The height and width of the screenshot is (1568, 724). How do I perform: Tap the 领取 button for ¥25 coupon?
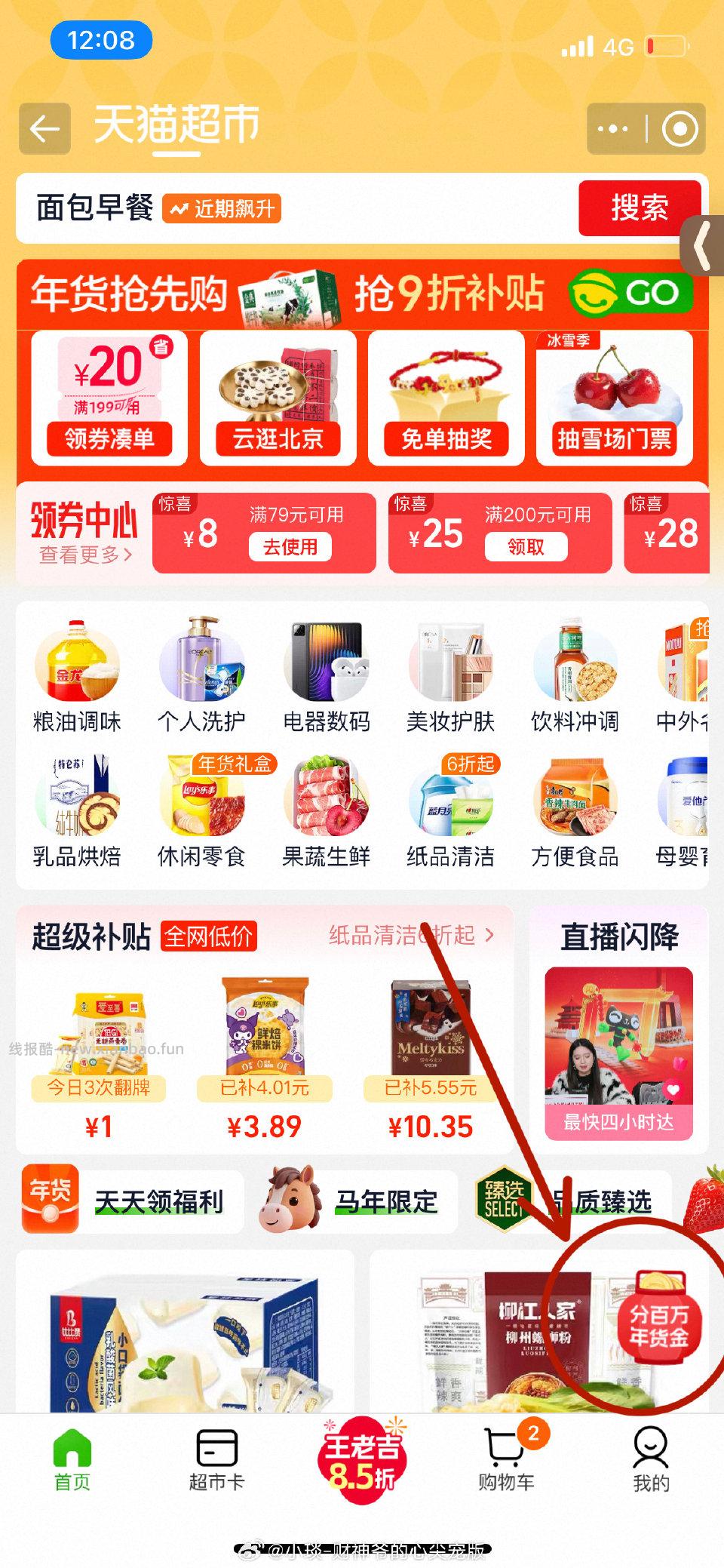point(528,546)
